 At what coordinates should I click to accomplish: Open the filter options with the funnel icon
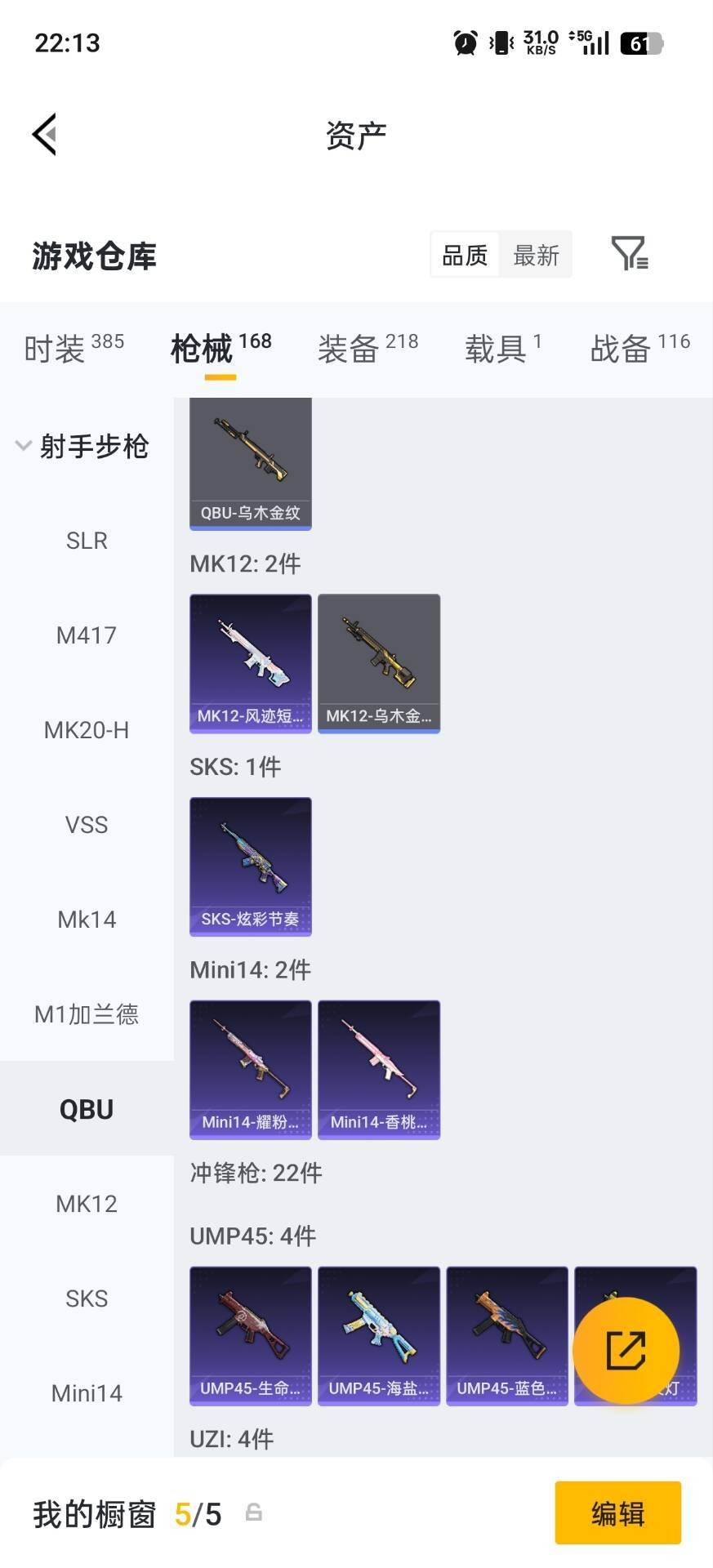[629, 255]
